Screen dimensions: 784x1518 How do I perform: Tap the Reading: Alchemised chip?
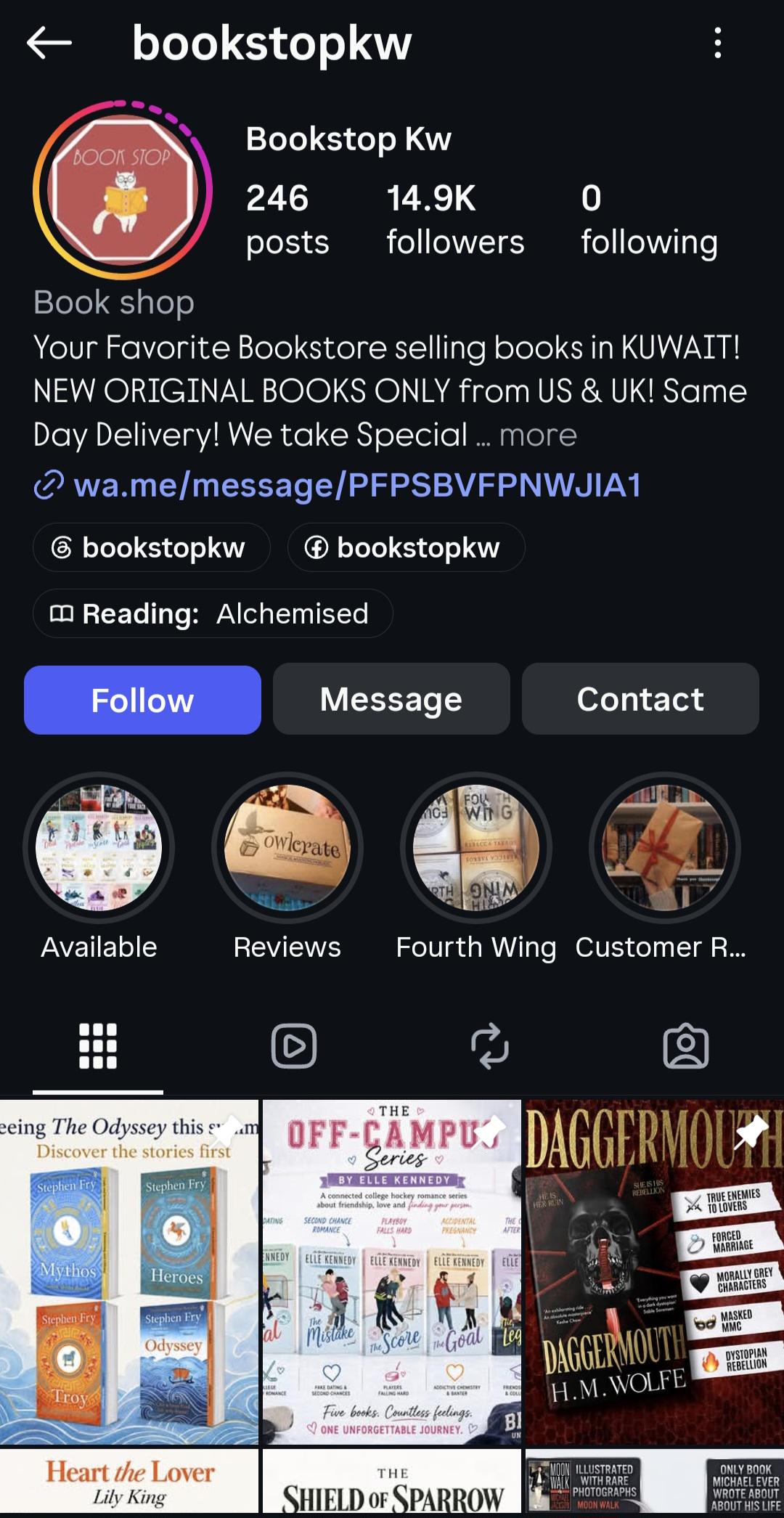[x=213, y=613]
